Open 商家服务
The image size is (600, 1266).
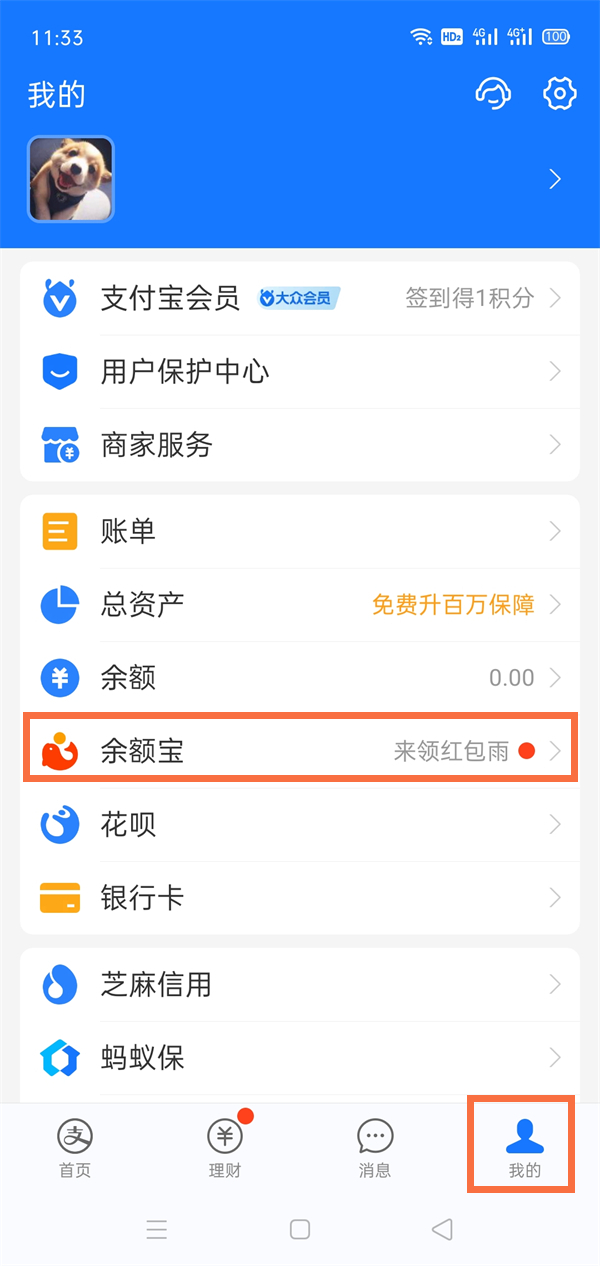[x=300, y=445]
